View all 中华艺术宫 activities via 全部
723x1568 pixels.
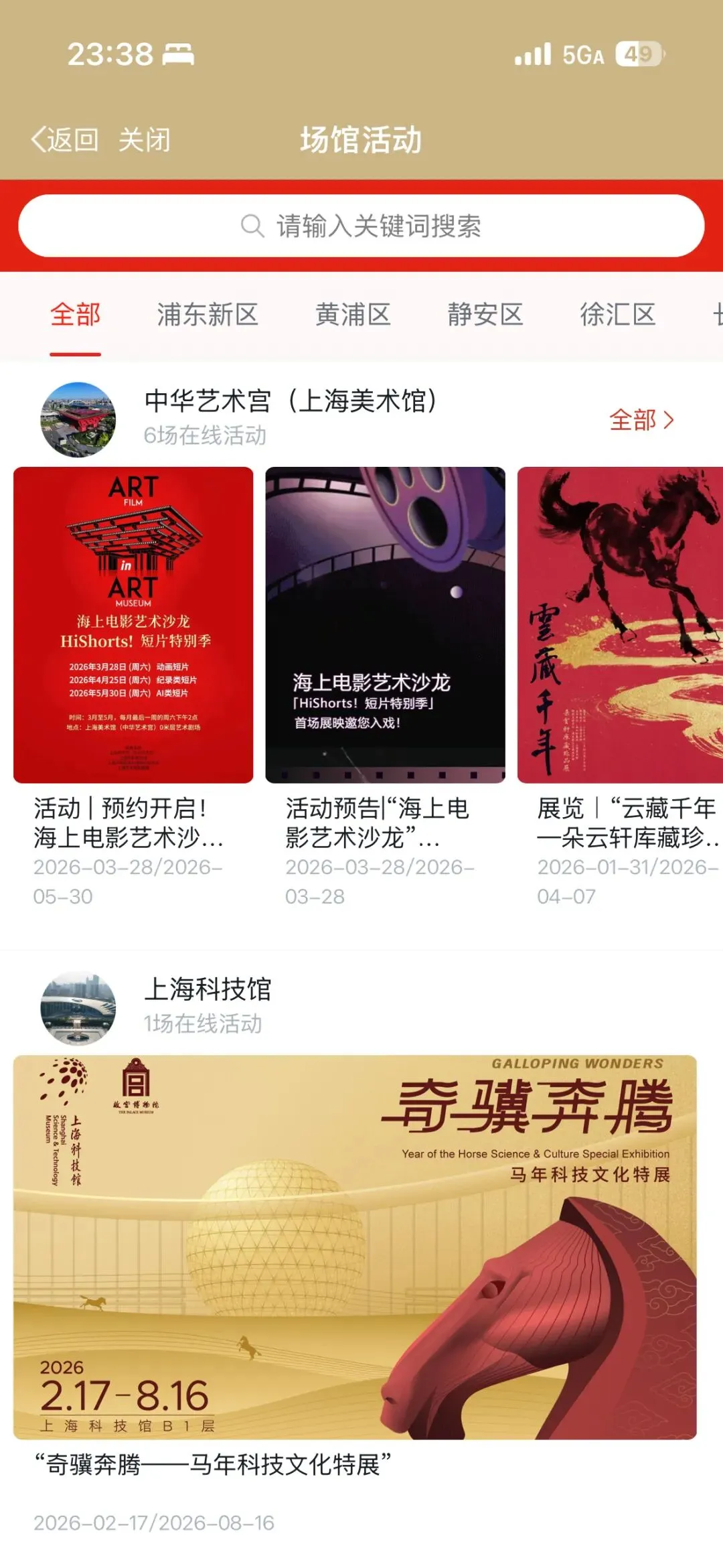[x=641, y=420]
